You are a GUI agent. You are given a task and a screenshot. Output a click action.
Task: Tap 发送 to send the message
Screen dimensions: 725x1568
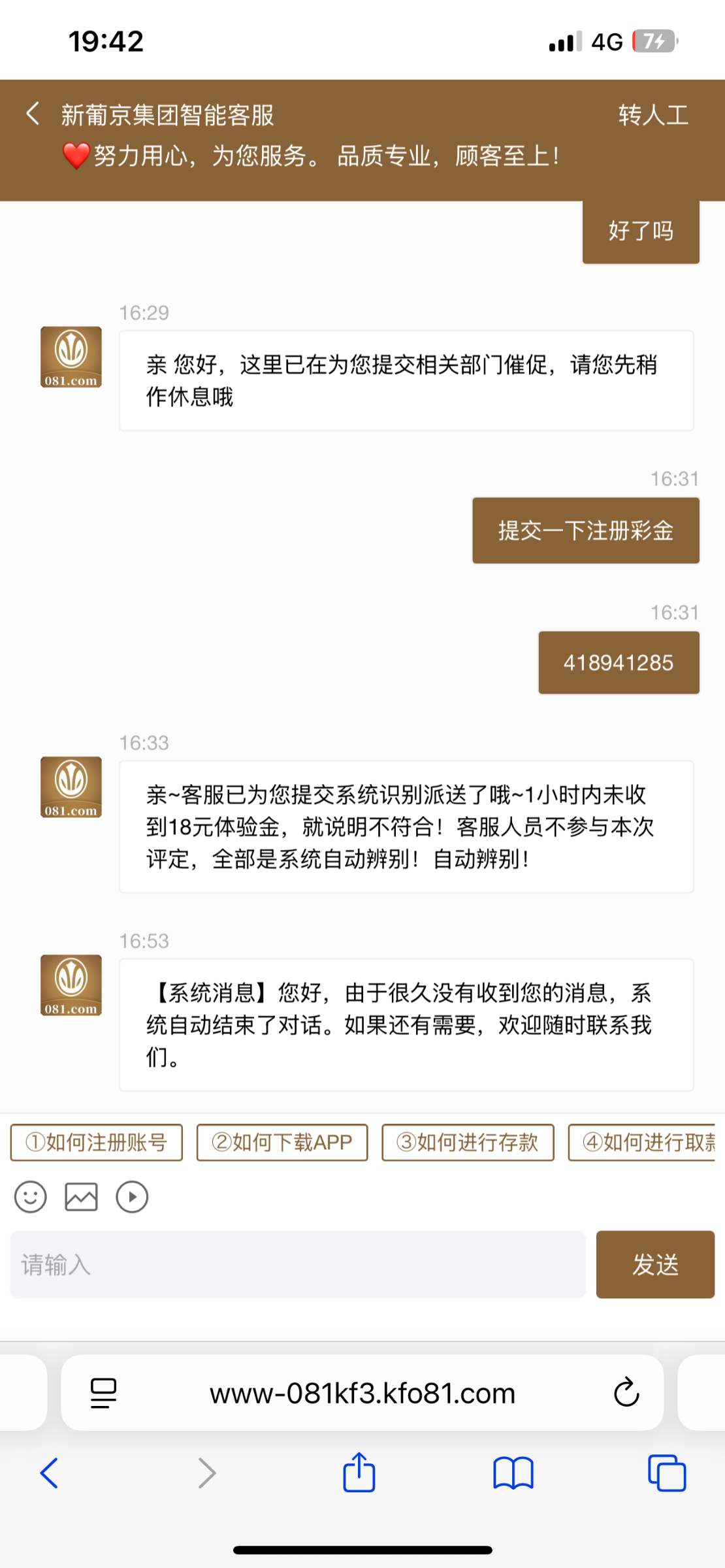[x=654, y=1264]
